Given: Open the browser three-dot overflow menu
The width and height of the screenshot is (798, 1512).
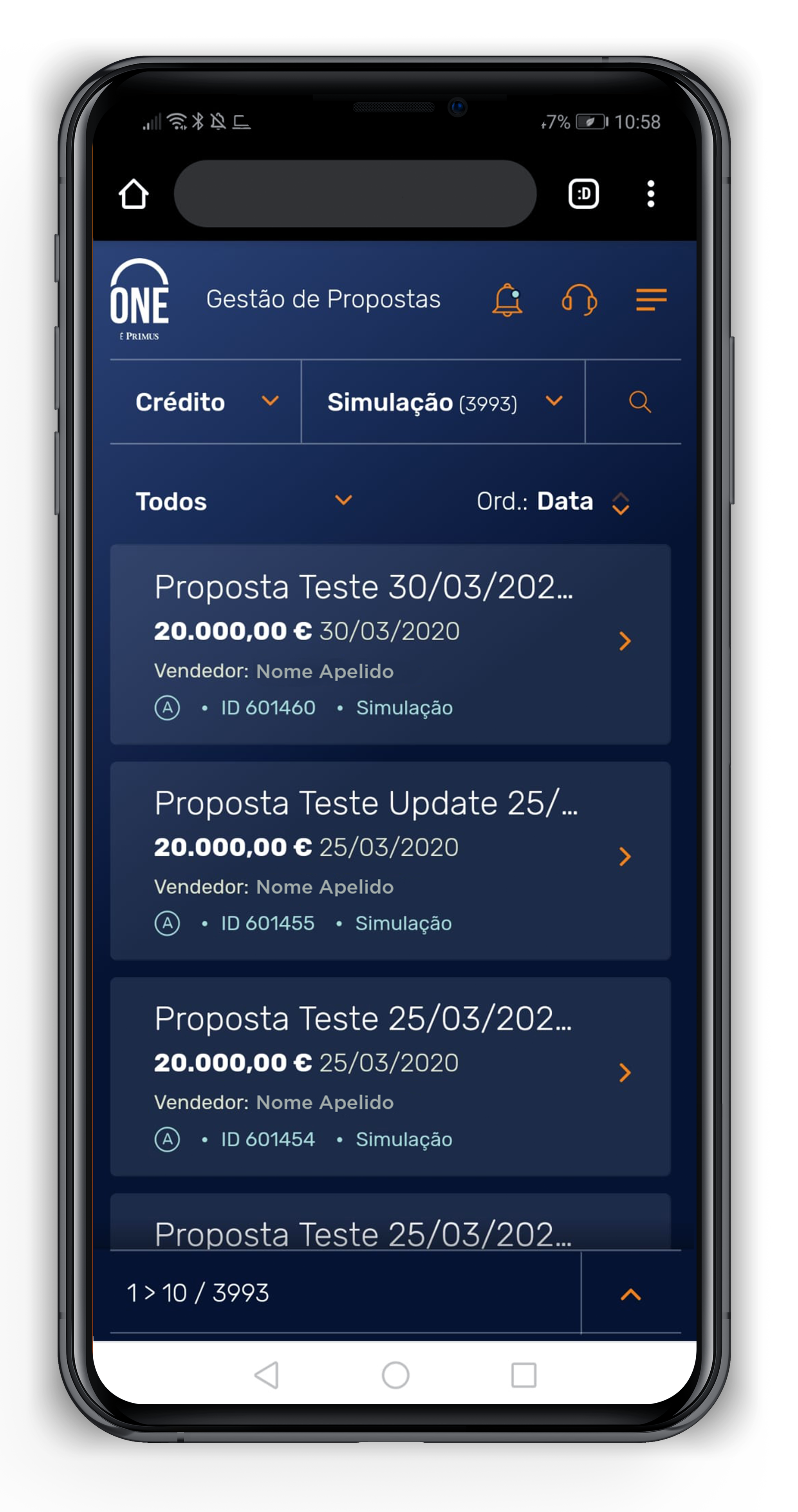Looking at the screenshot, I should [651, 194].
